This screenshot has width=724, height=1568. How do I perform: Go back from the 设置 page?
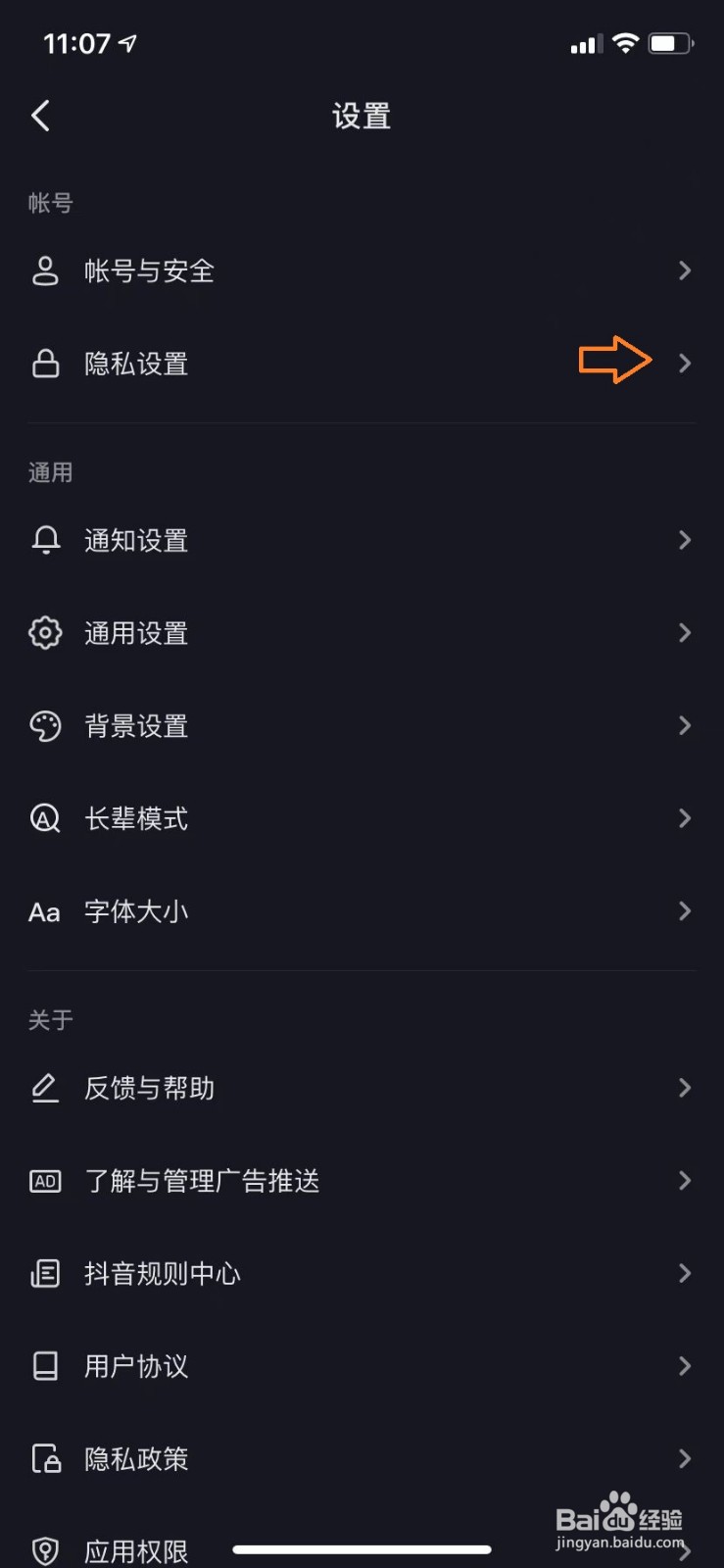[x=41, y=117]
